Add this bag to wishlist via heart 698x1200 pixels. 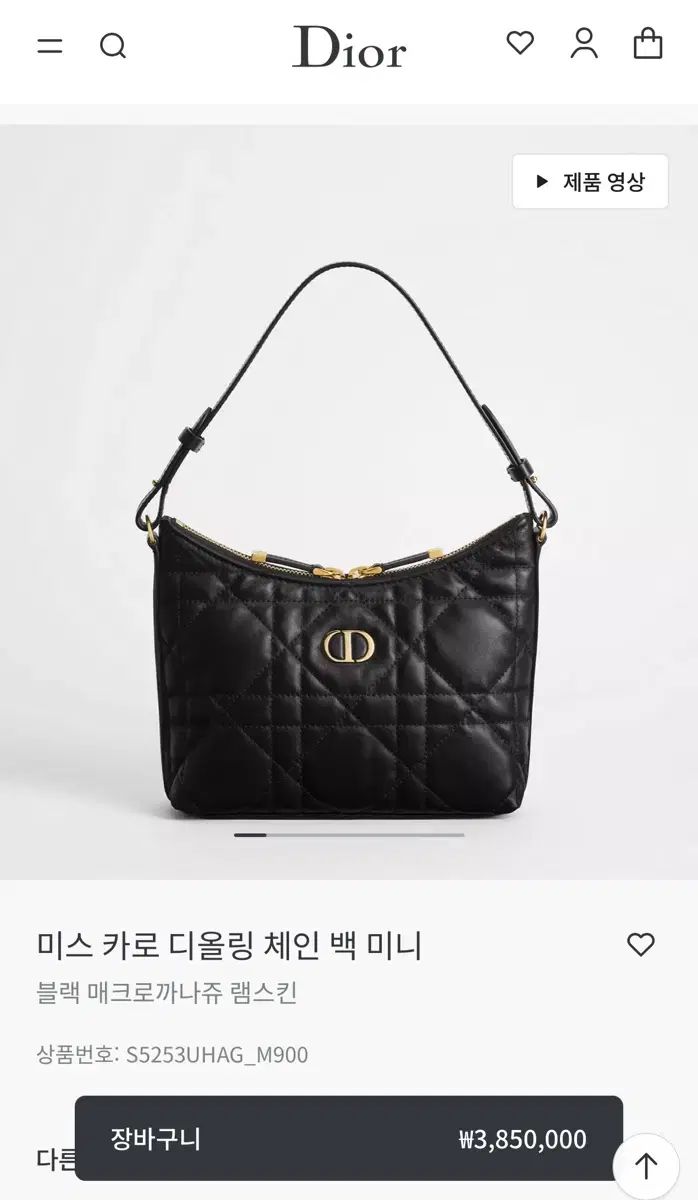640,944
